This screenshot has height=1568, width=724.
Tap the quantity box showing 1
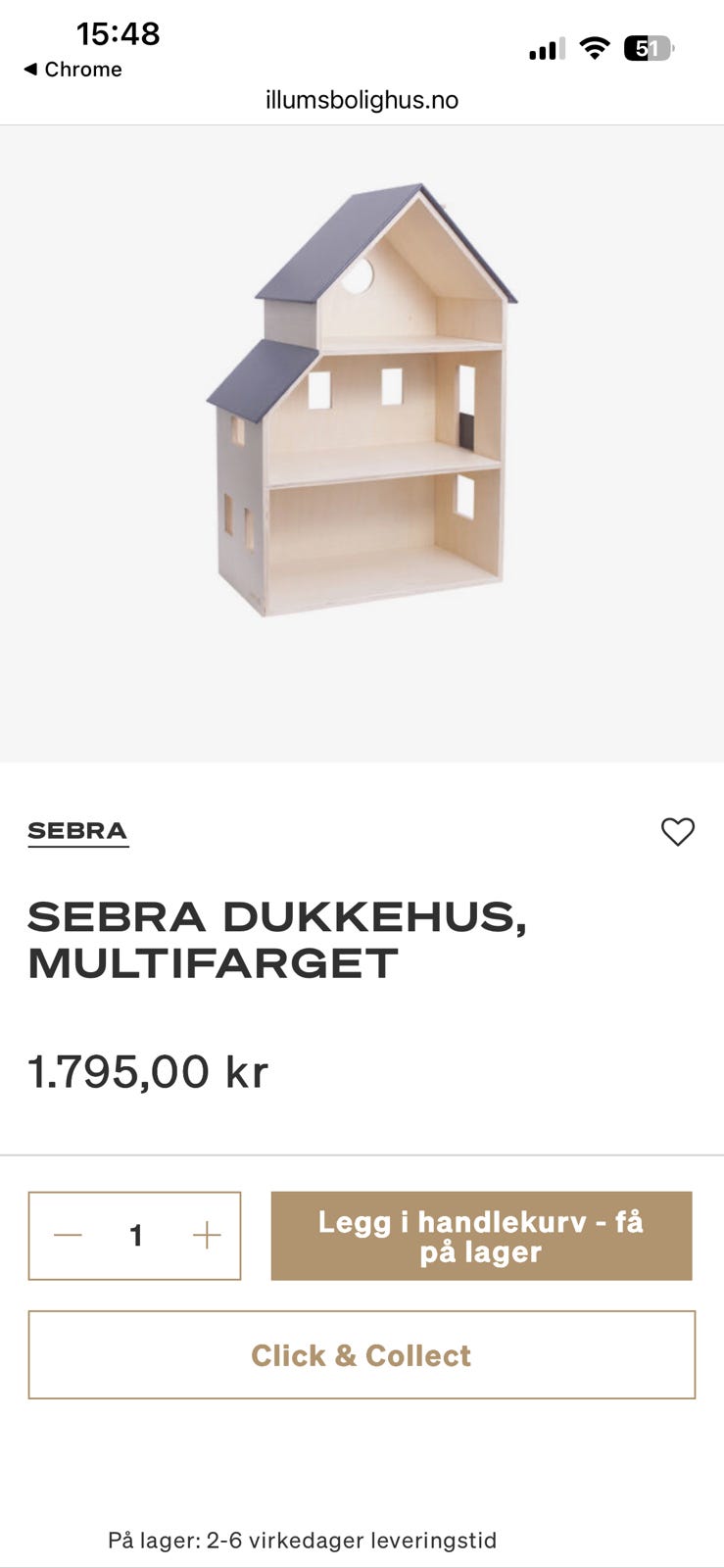pos(135,1236)
